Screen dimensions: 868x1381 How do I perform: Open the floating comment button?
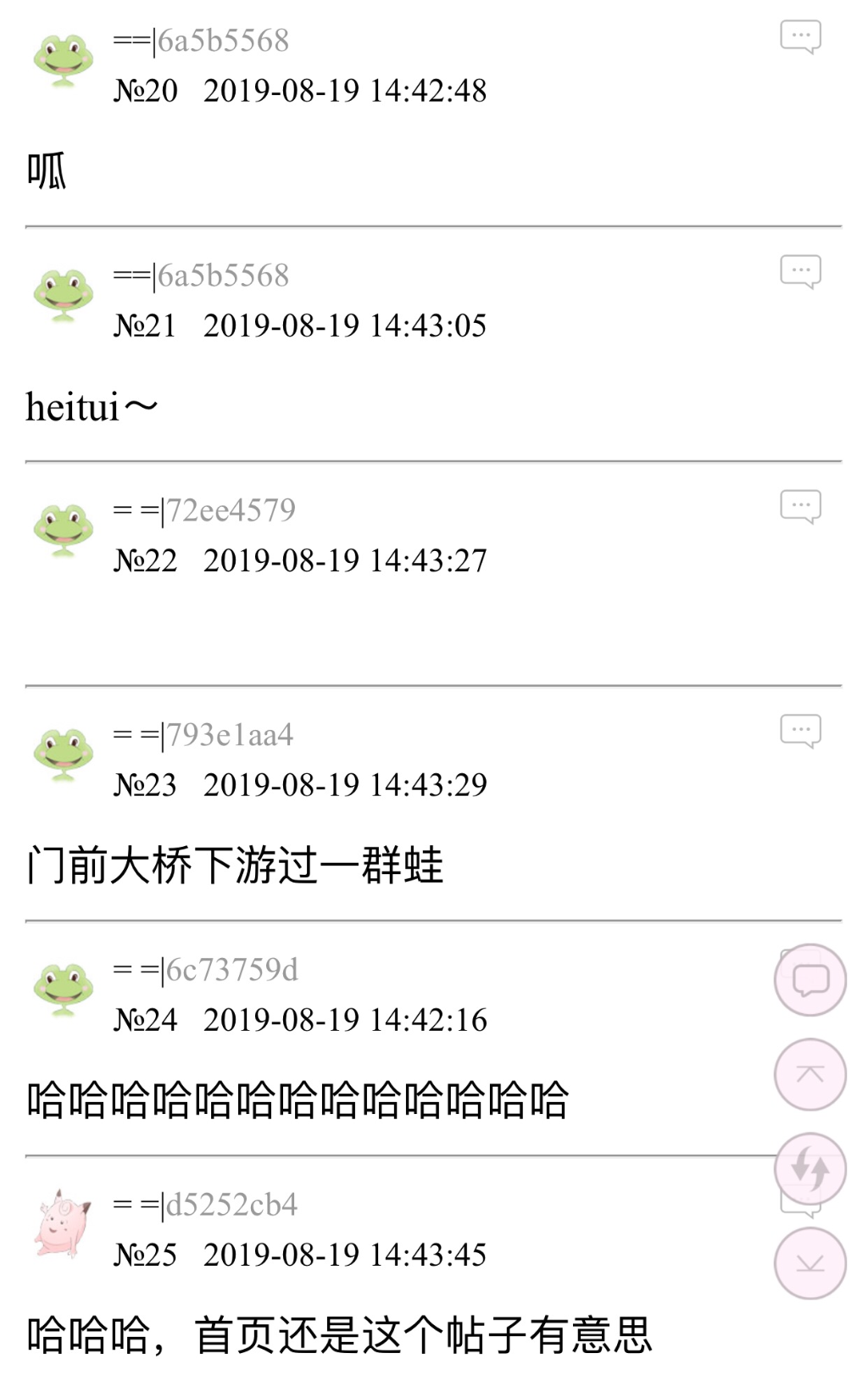point(810,980)
